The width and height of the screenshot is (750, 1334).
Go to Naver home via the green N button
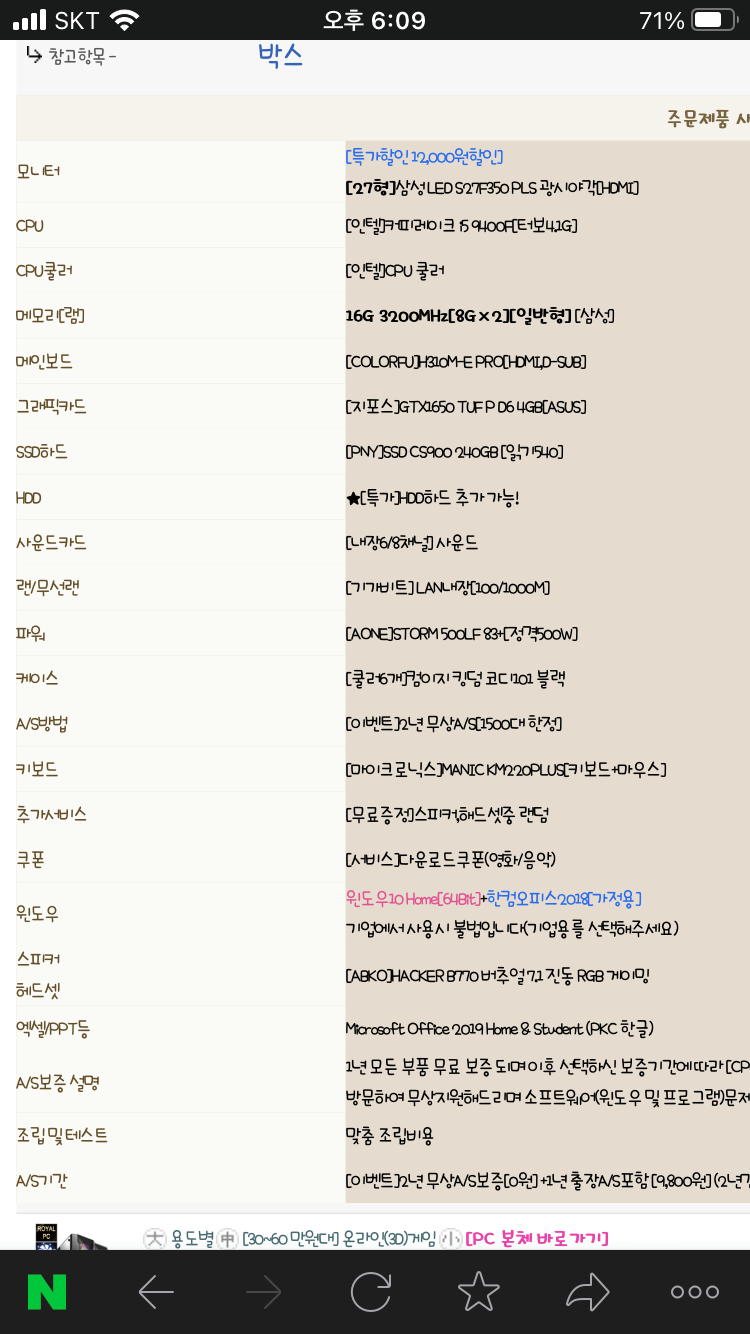pyautogui.click(x=47, y=1292)
